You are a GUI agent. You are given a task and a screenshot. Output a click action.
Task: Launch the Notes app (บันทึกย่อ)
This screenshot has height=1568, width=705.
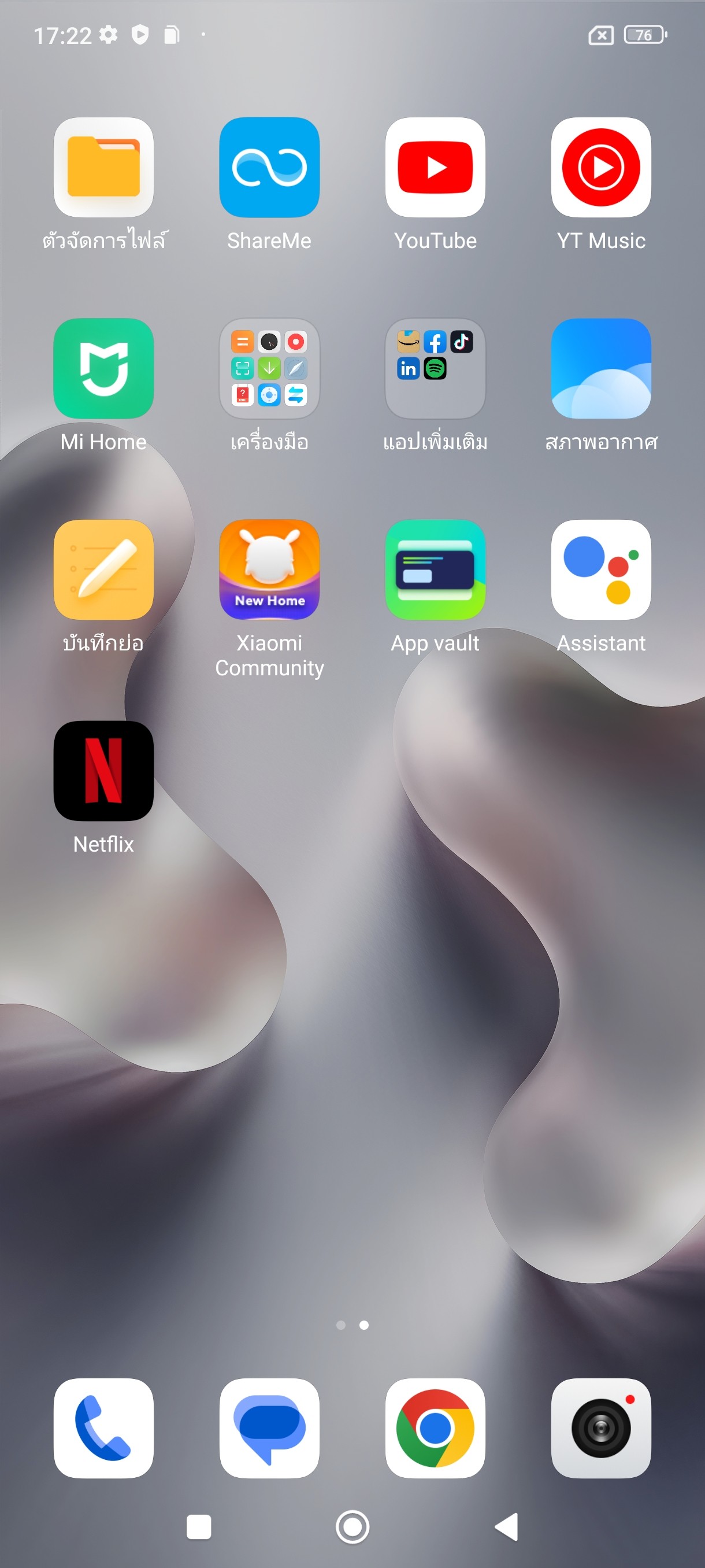pyautogui.click(x=103, y=569)
